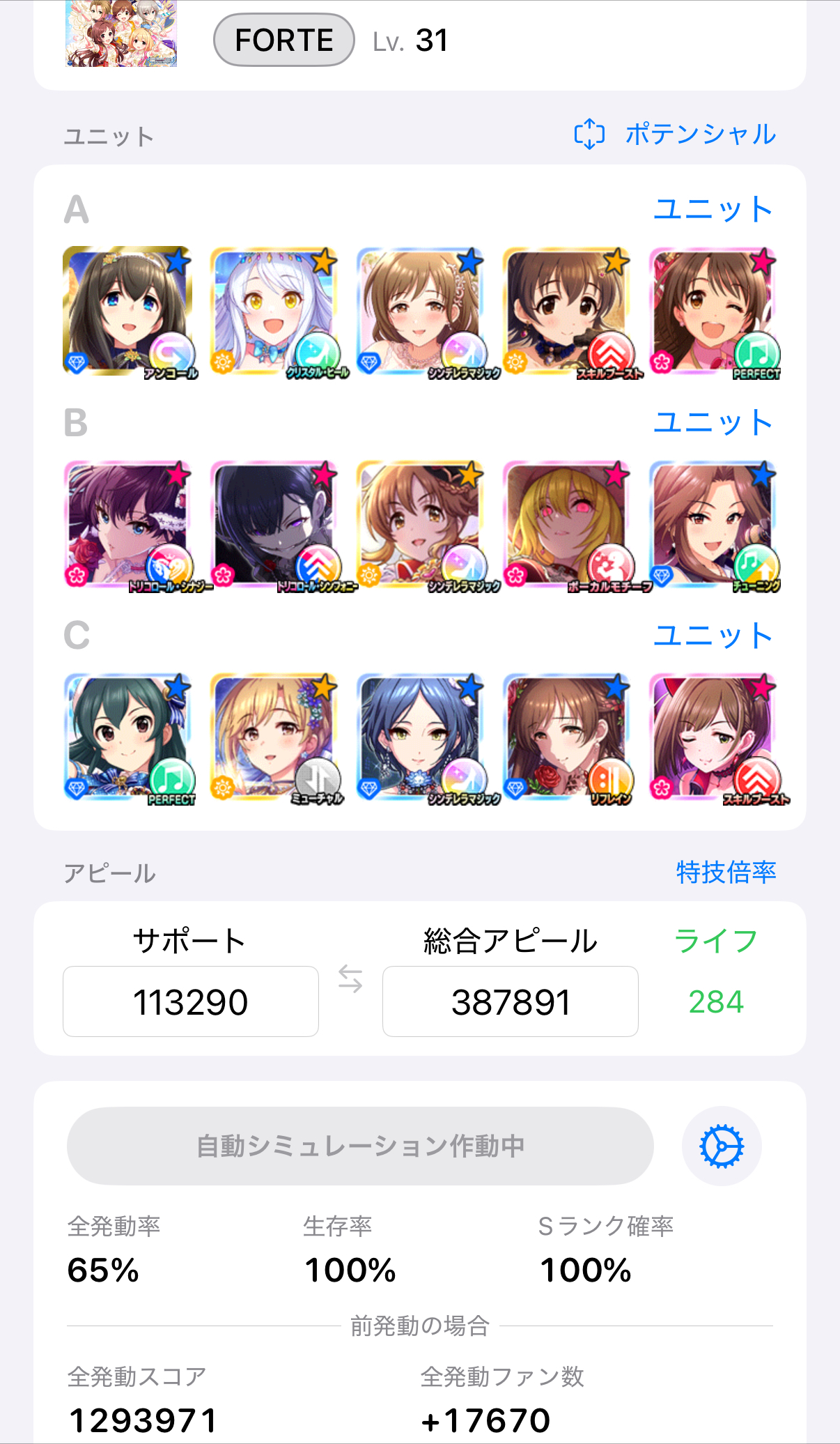
Task: Edit the 総合アピール value field
Action: pyautogui.click(x=510, y=1001)
